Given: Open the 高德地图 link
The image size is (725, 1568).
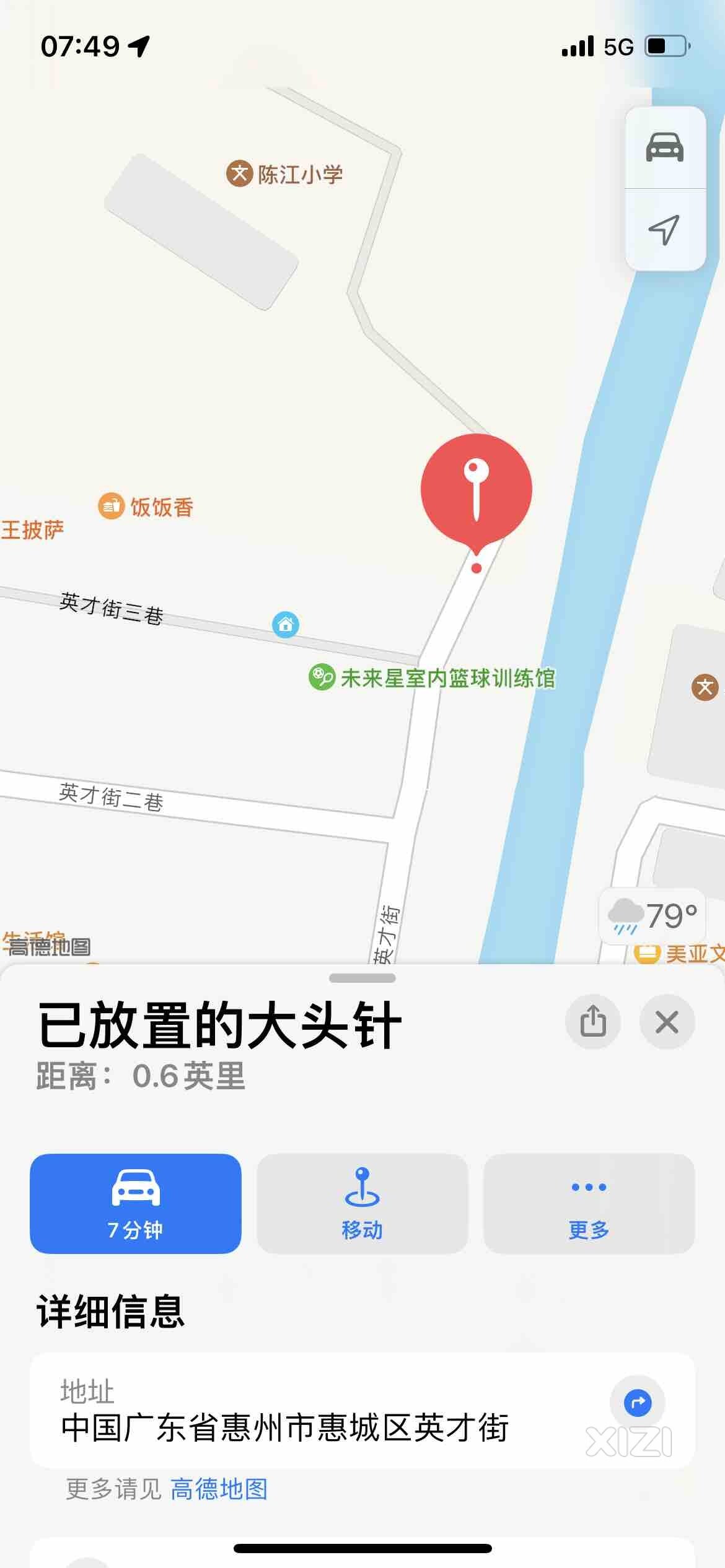Looking at the screenshot, I should (x=219, y=1489).
